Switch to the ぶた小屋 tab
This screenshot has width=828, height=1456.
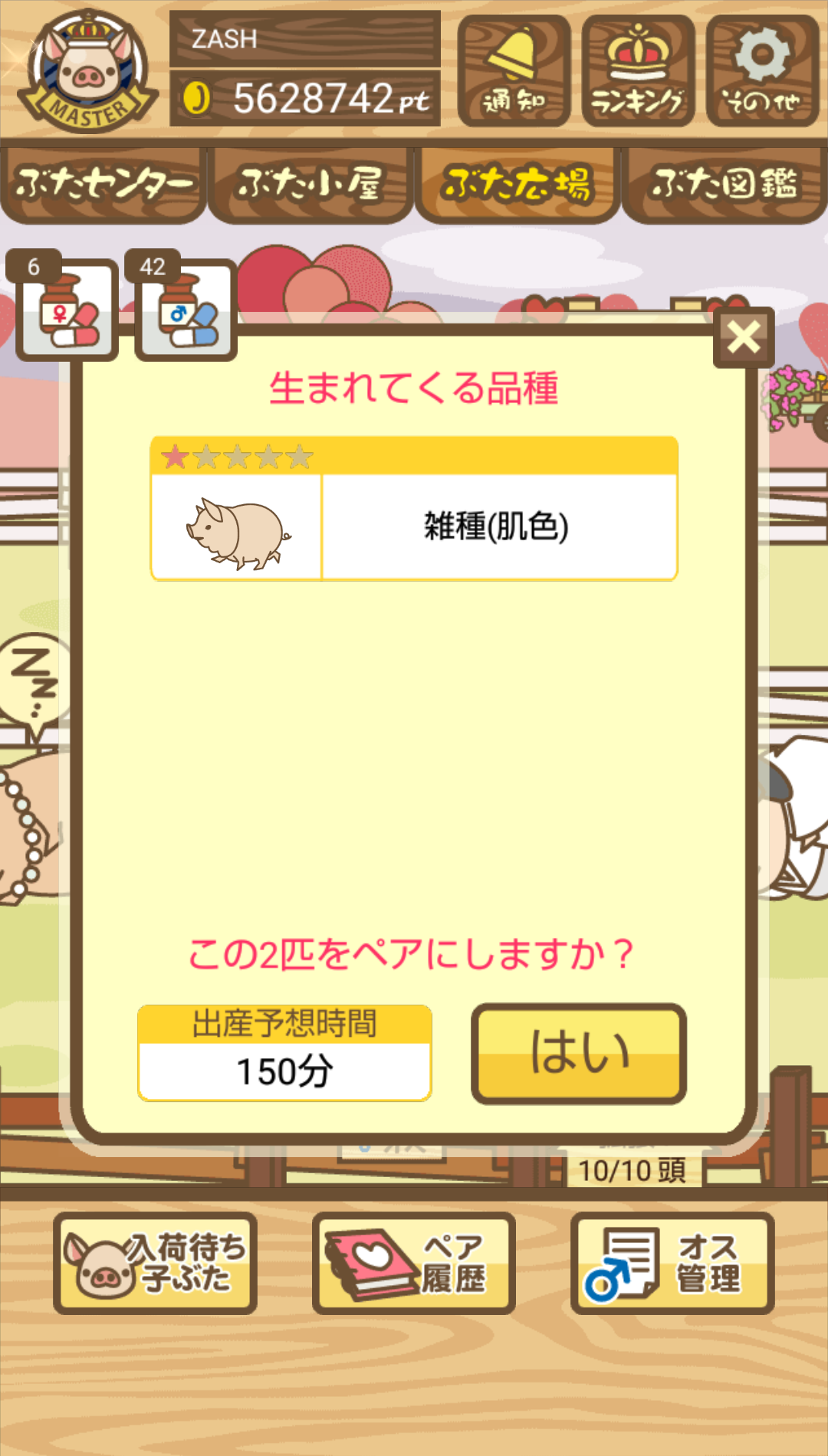310,185
